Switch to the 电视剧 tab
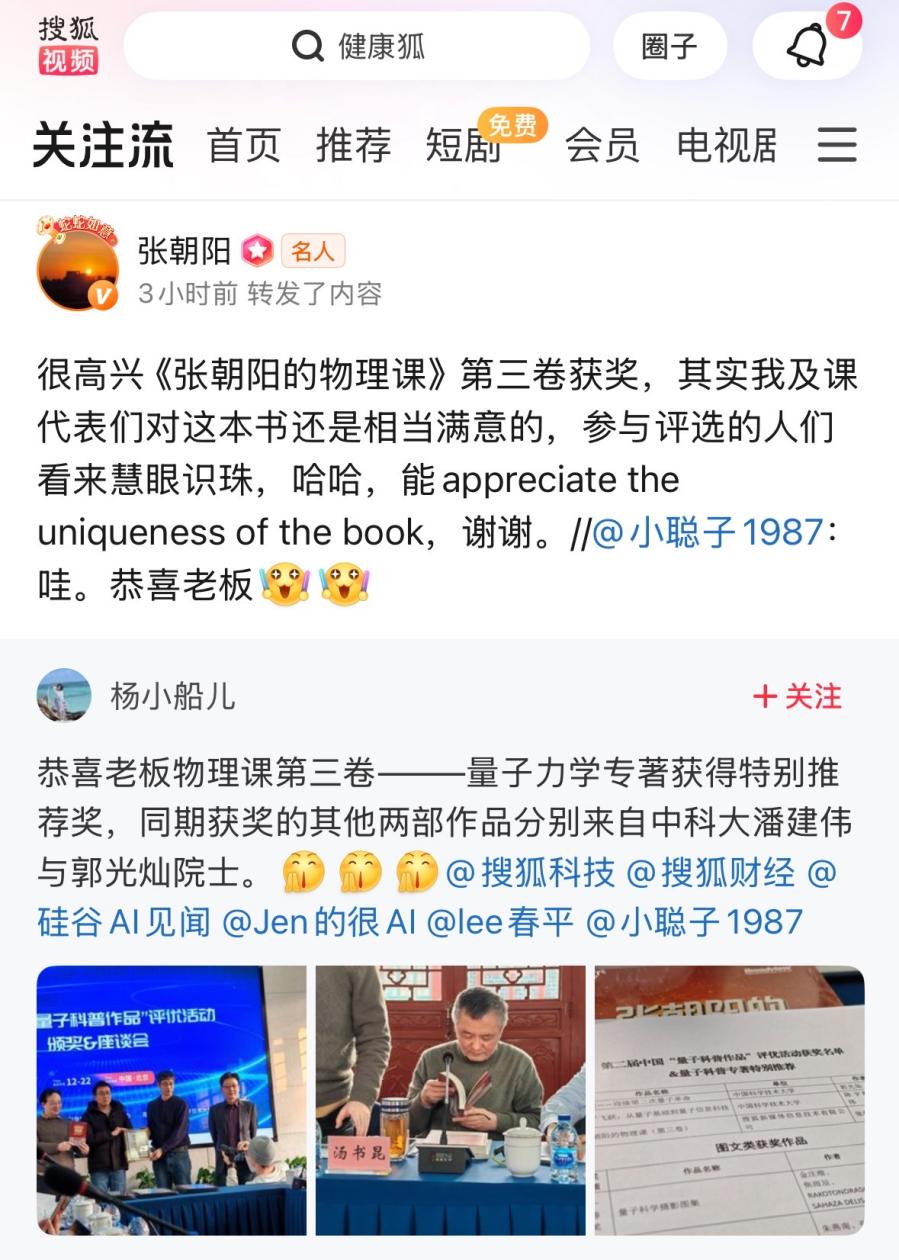899x1260 pixels. coord(727,145)
